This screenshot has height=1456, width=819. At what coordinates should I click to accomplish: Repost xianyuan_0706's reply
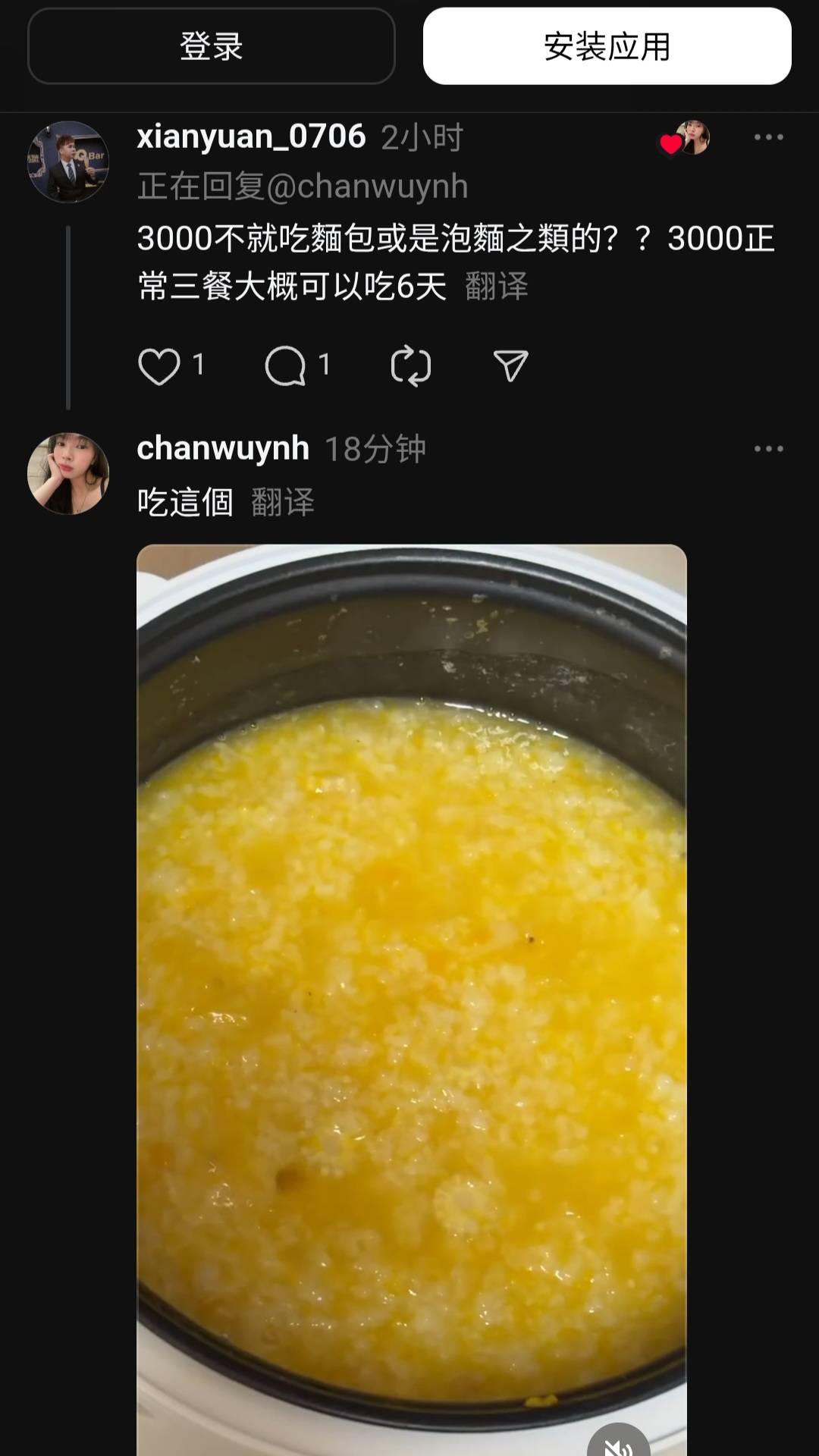click(x=411, y=366)
